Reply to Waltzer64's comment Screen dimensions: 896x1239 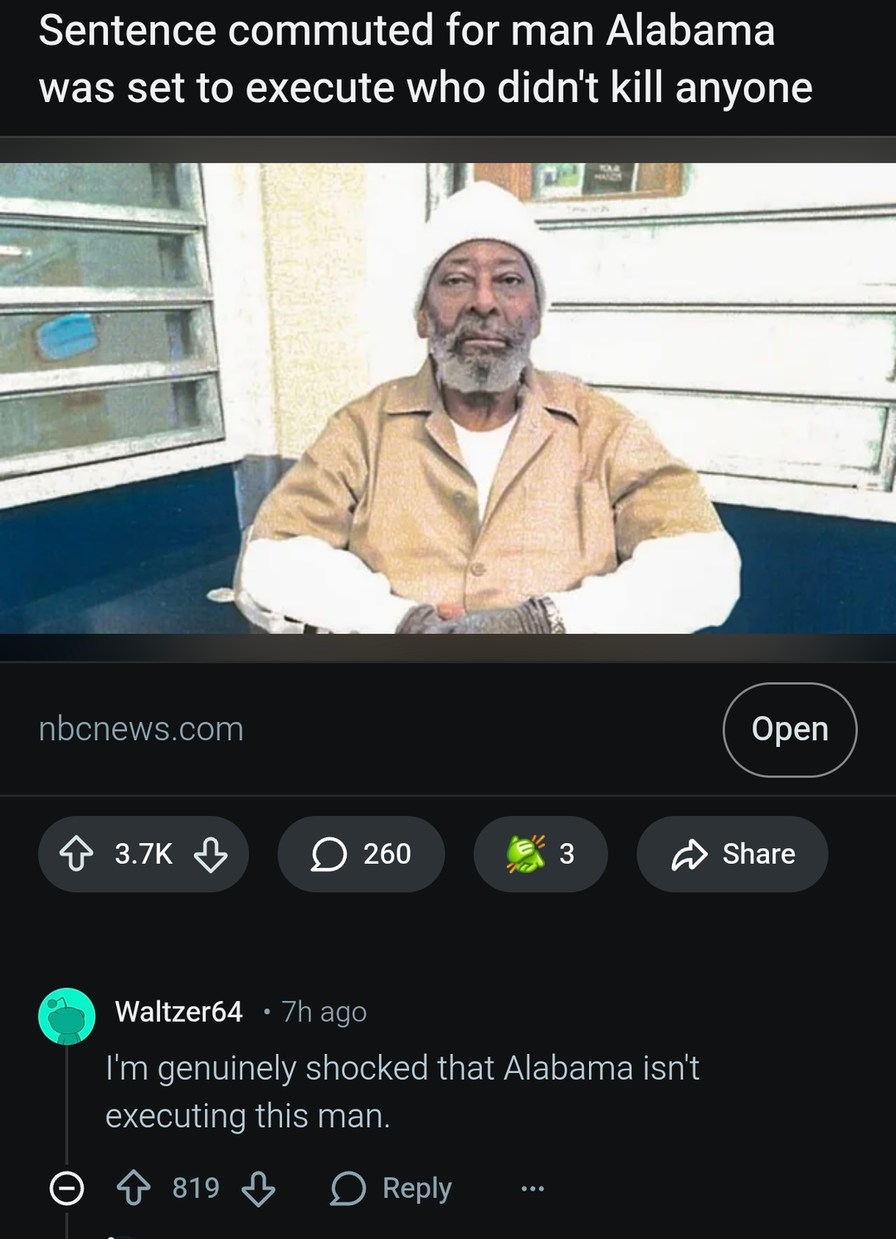click(x=392, y=1188)
